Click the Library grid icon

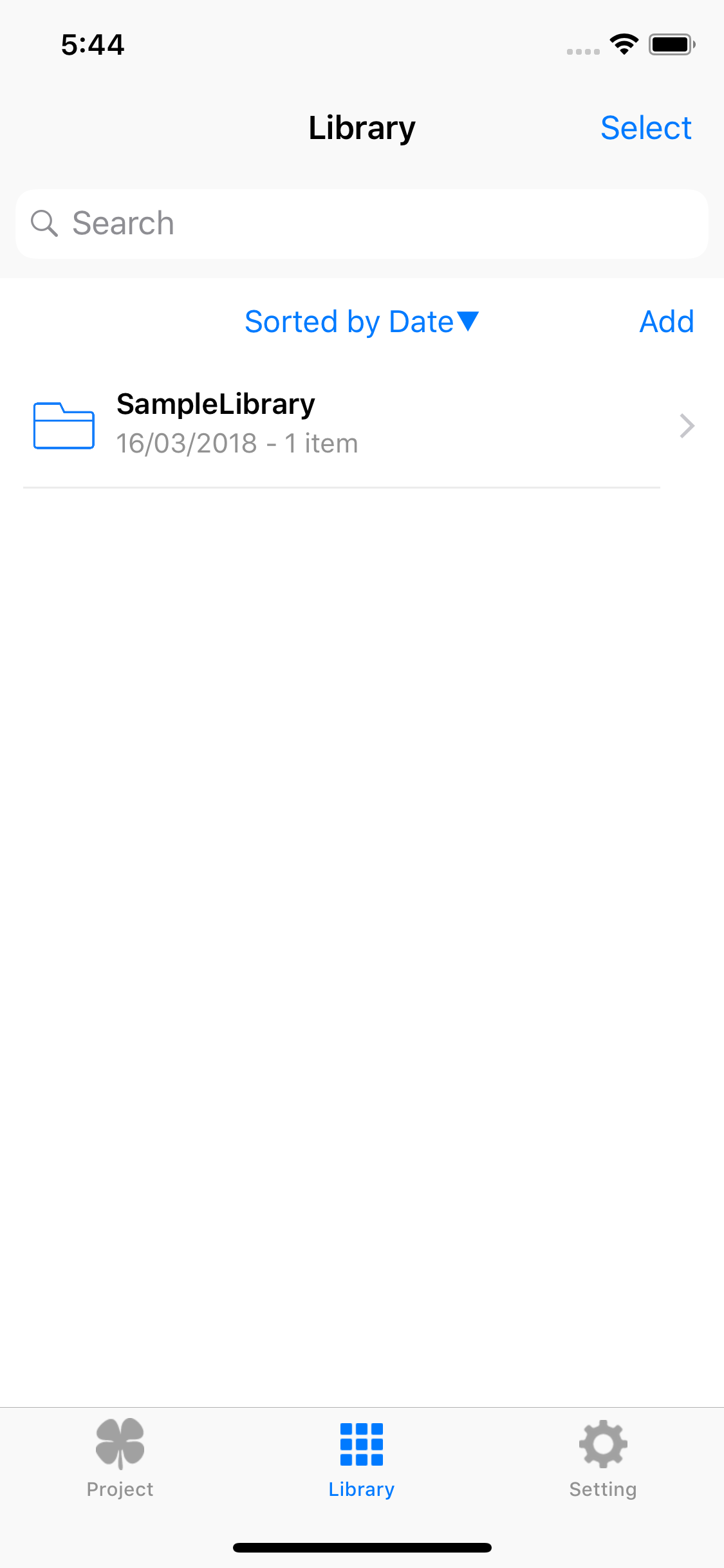pyautogui.click(x=362, y=1443)
